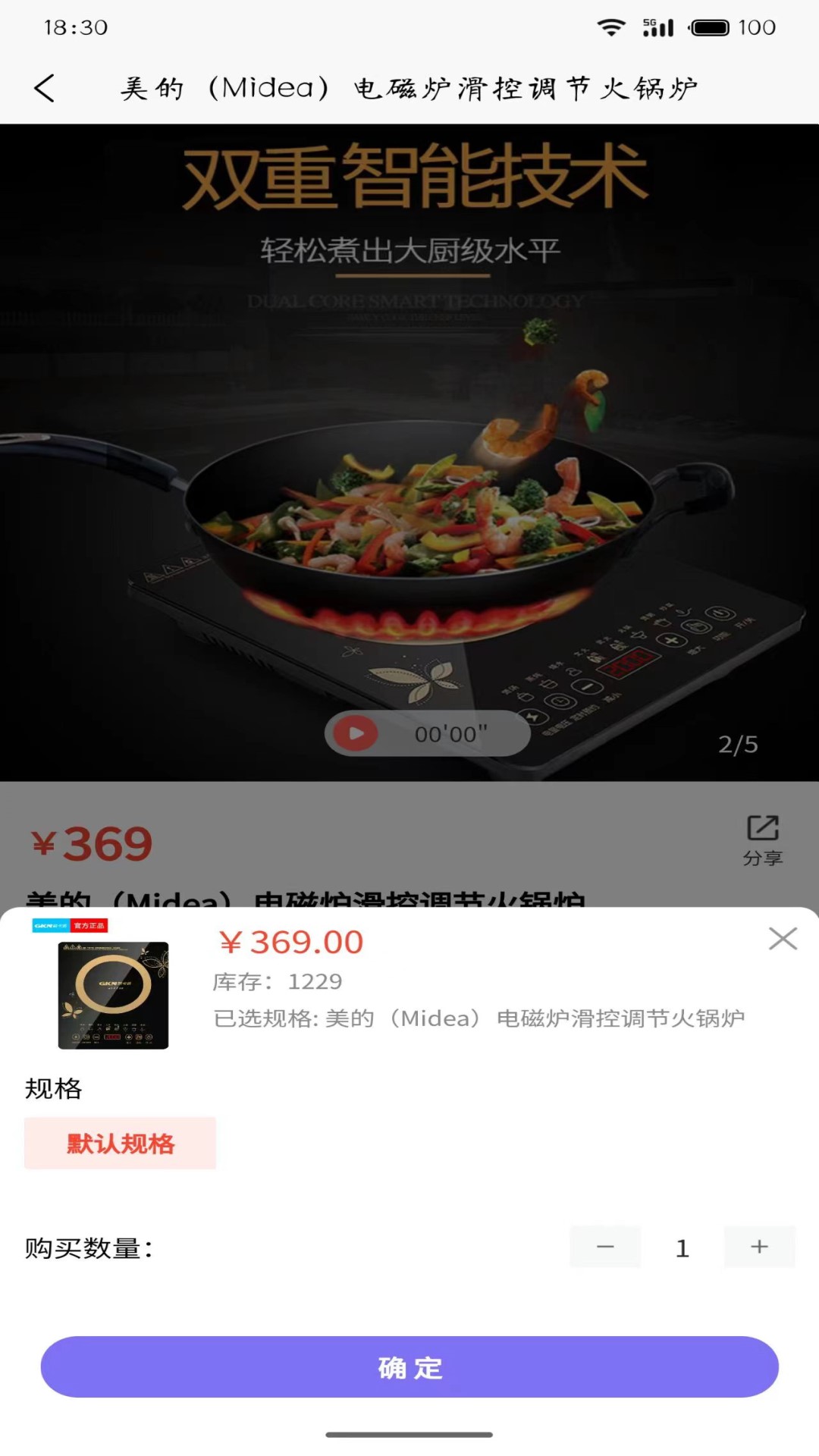Viewport: 819px width, 1456px height.
Task: Play the product video
Action: [356, 733]
